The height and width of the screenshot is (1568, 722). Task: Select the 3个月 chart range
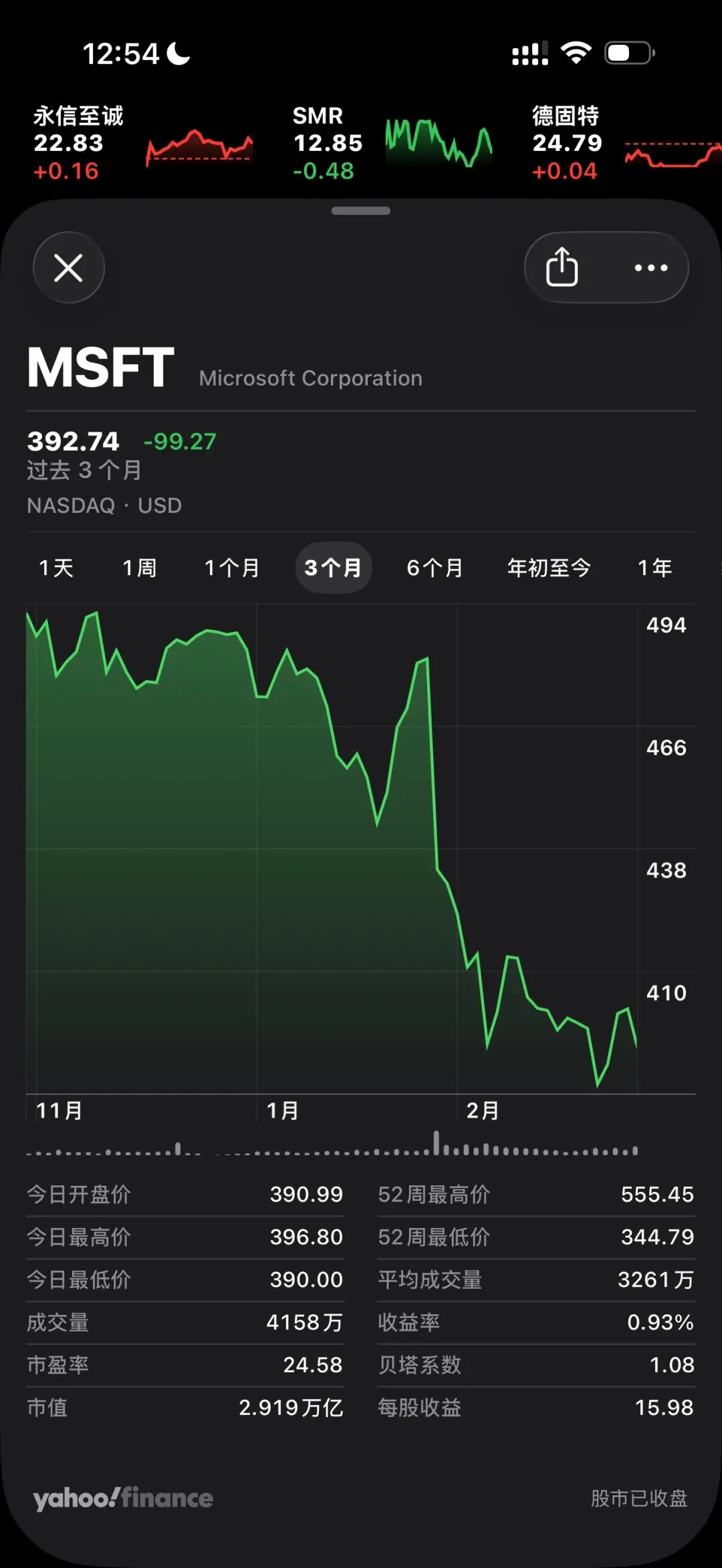point(333,568)
